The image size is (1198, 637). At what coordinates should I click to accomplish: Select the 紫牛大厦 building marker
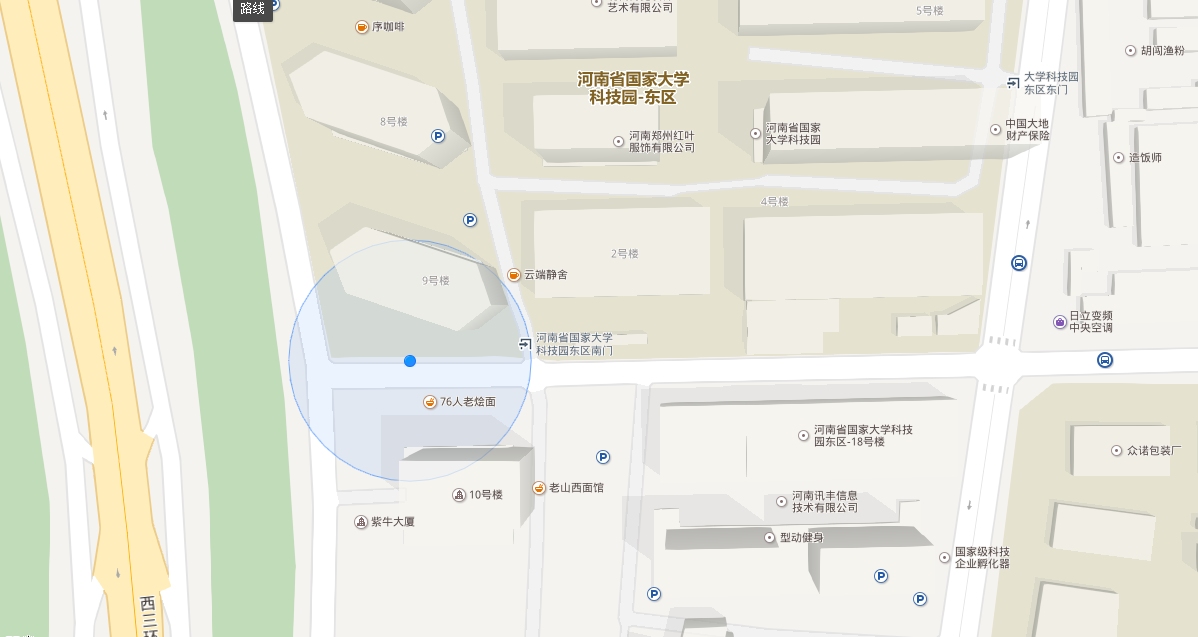click(x=361, y=522)
